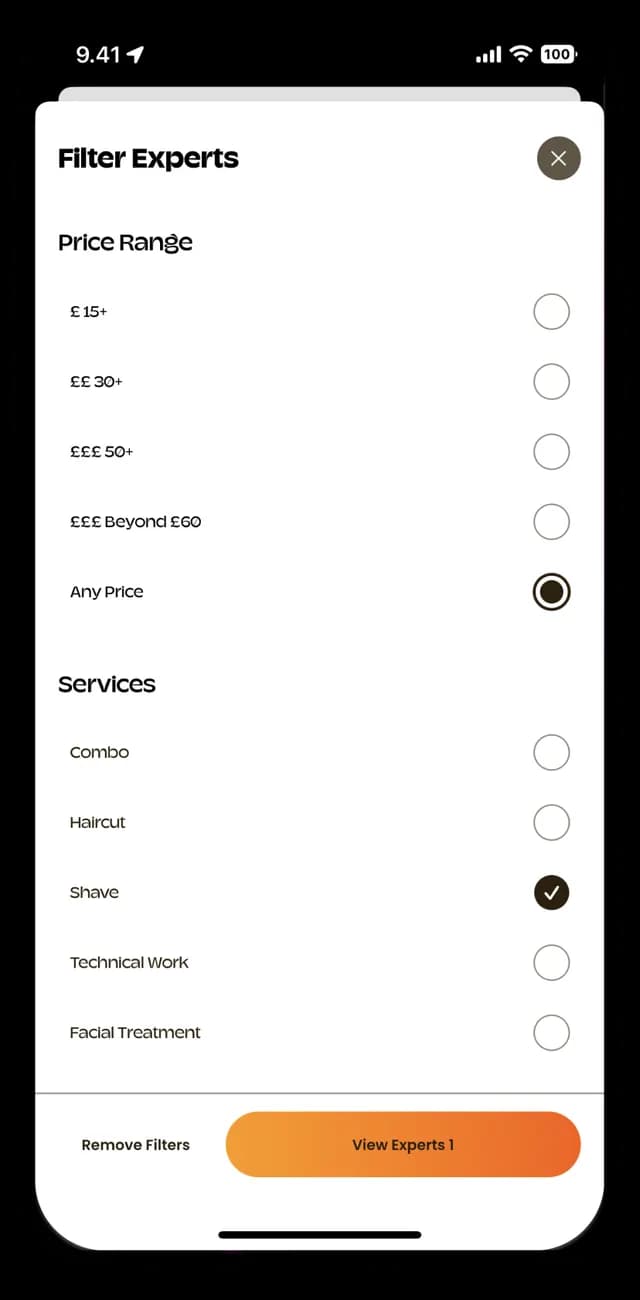Select the £ 15+ price range
Image resolution: width=640 pixels, height=1300 pixels.
pyautogui.click(x=551, y=312)
